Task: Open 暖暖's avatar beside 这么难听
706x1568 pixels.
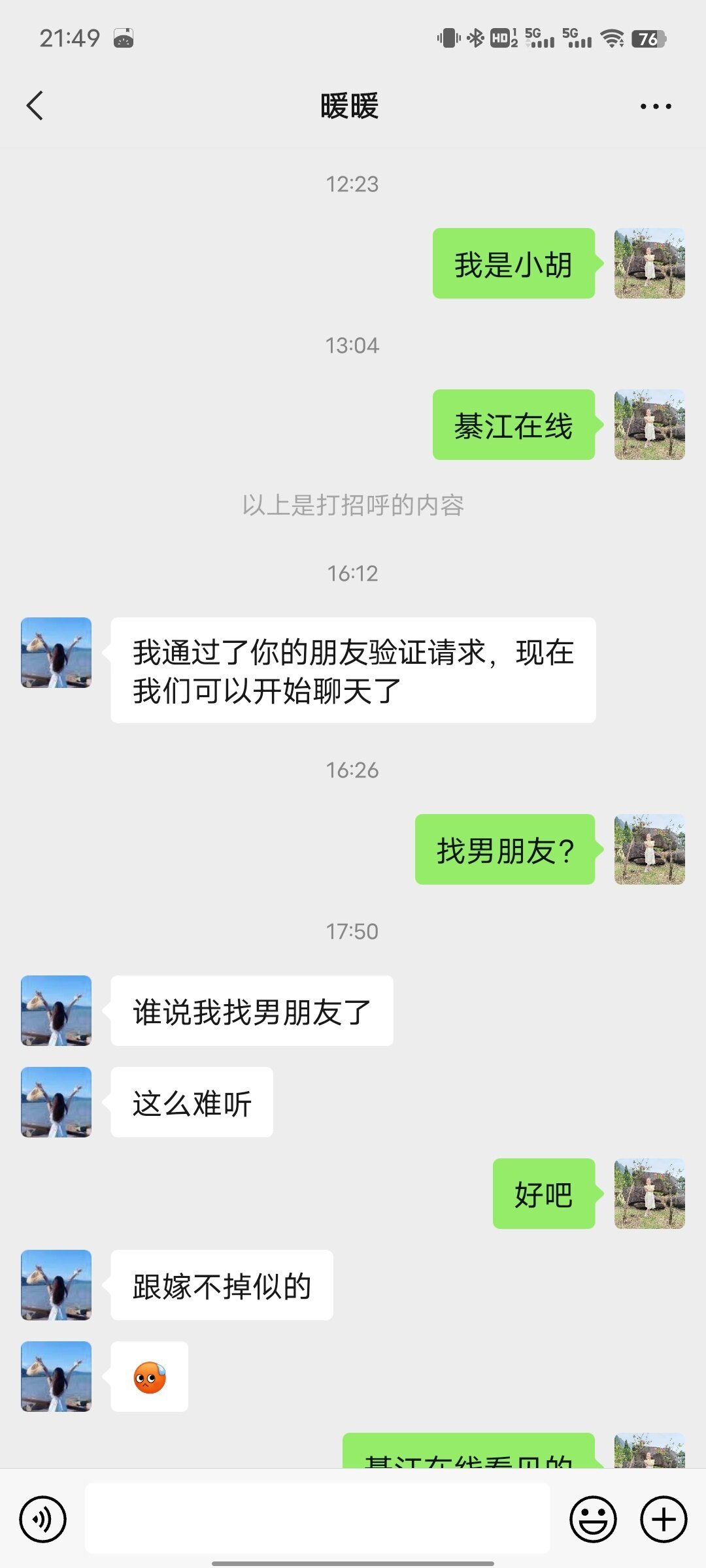Action: coord(56,1102)
